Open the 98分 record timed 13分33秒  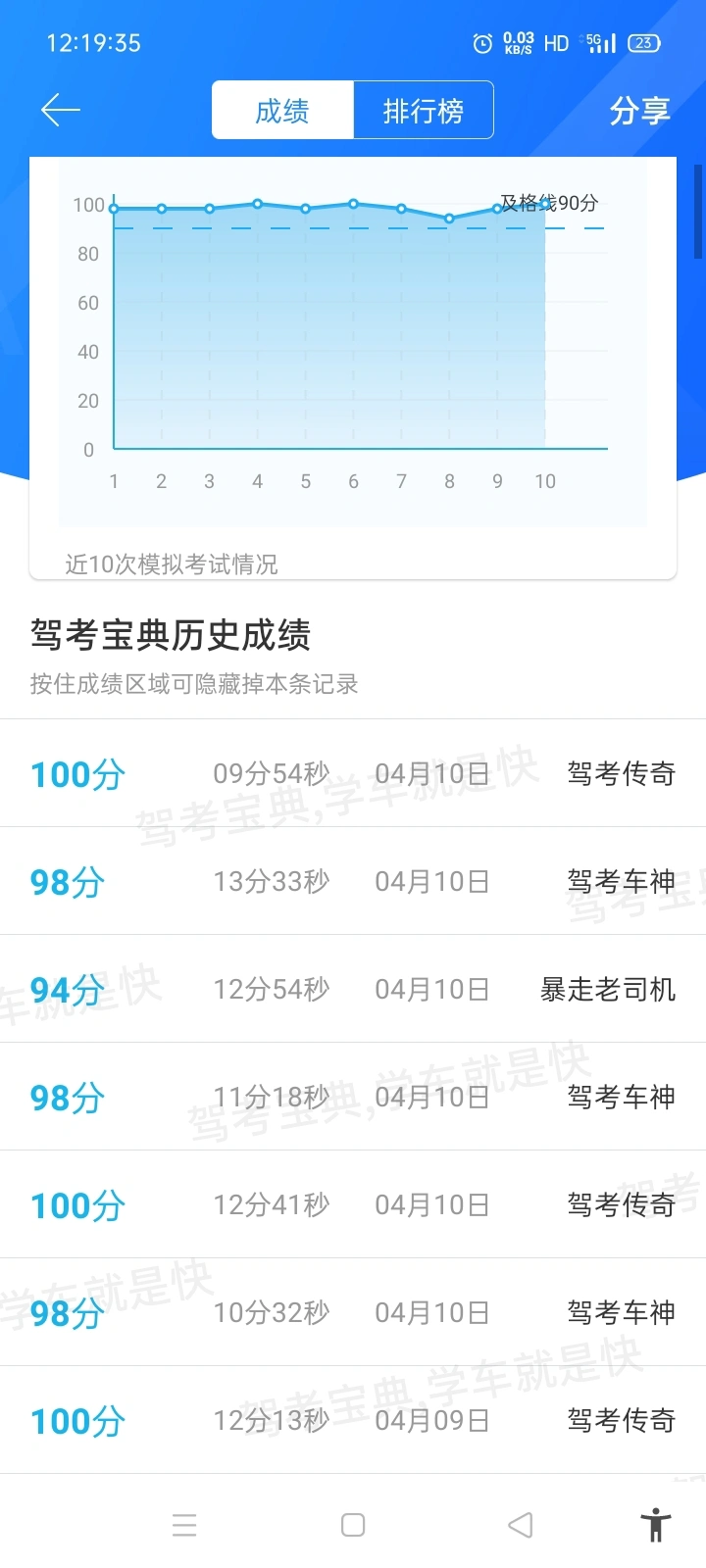[x=353, y=881]
